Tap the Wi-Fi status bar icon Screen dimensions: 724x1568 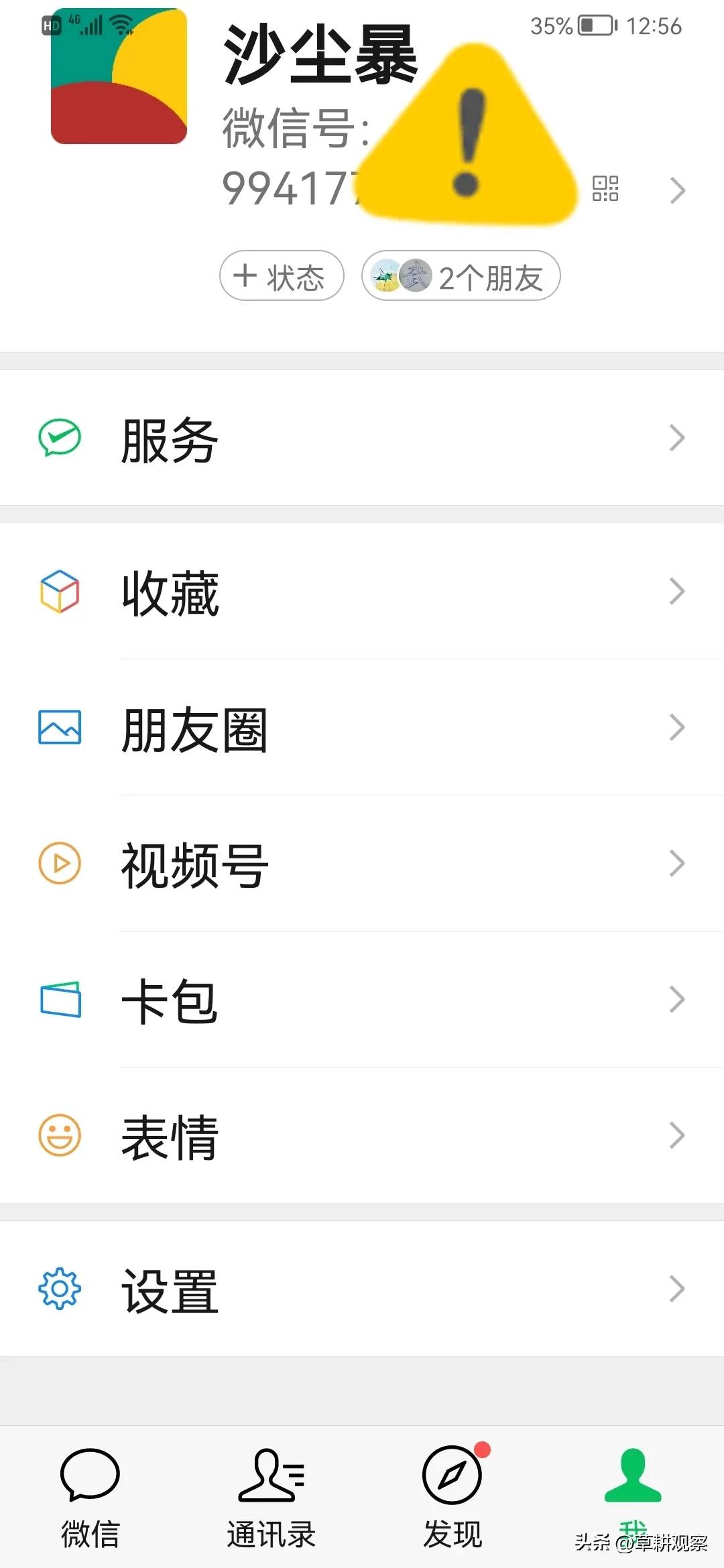(x=119, y=23)
